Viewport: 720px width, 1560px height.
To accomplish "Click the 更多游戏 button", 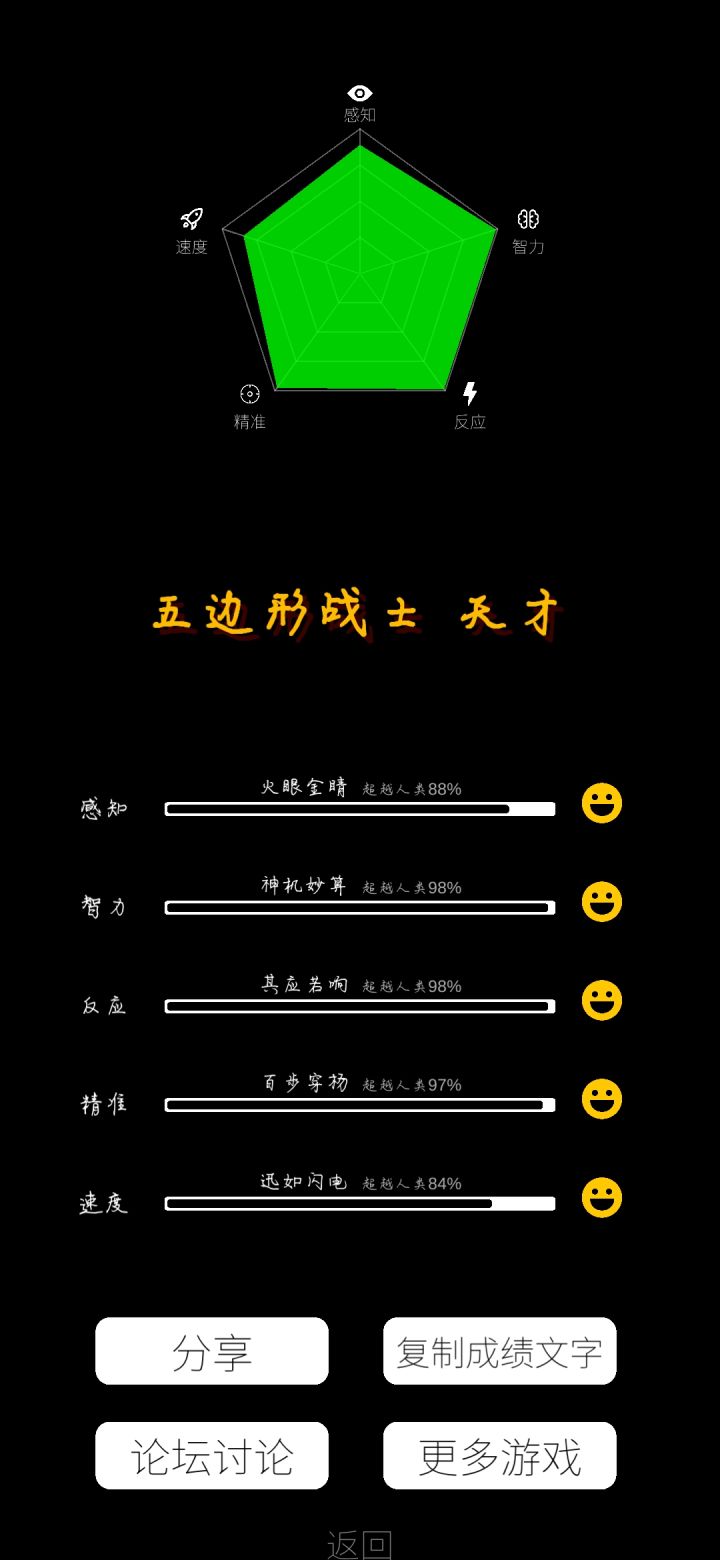I will coord(499,1456).
